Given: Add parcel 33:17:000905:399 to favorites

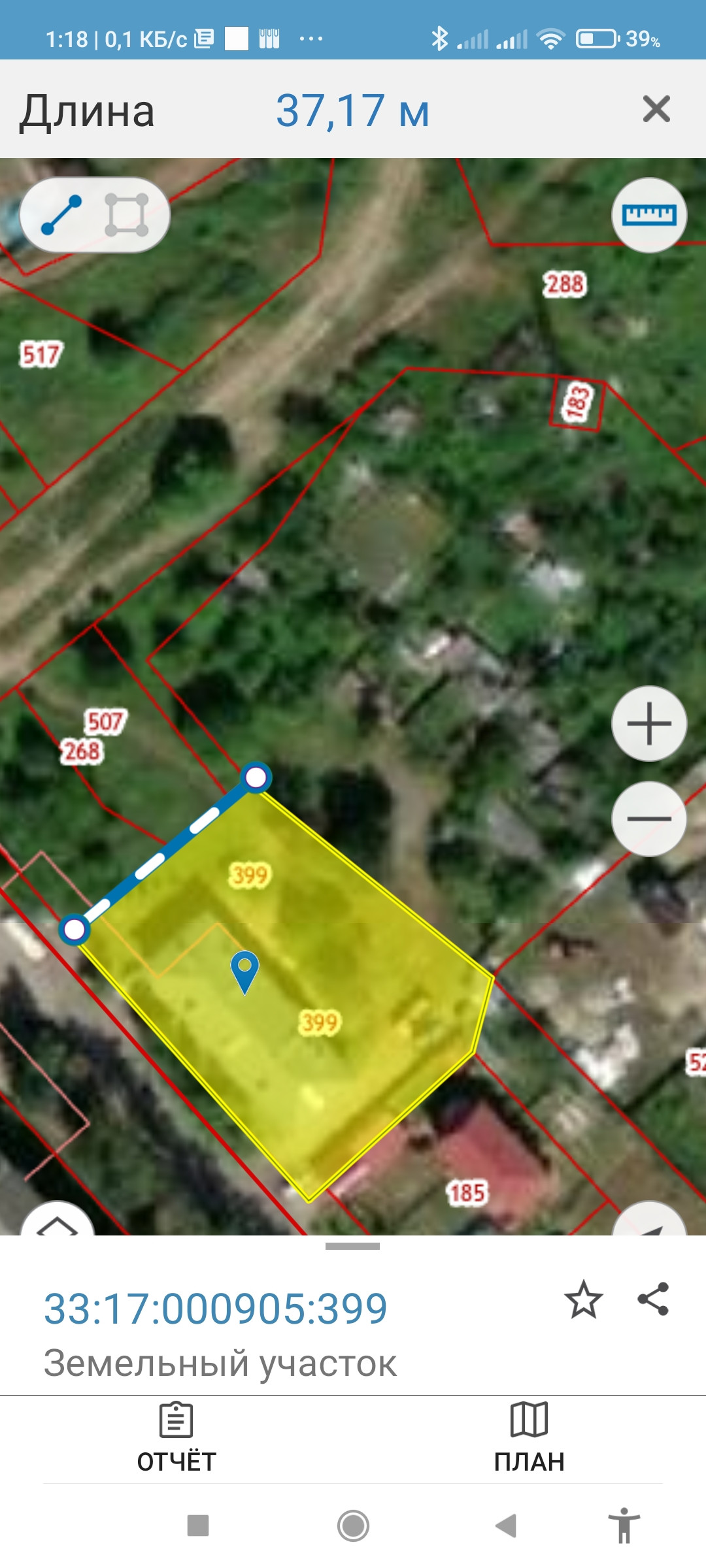Looking at the screenshot, I should pyautogui.click(x=583, y=1299).
